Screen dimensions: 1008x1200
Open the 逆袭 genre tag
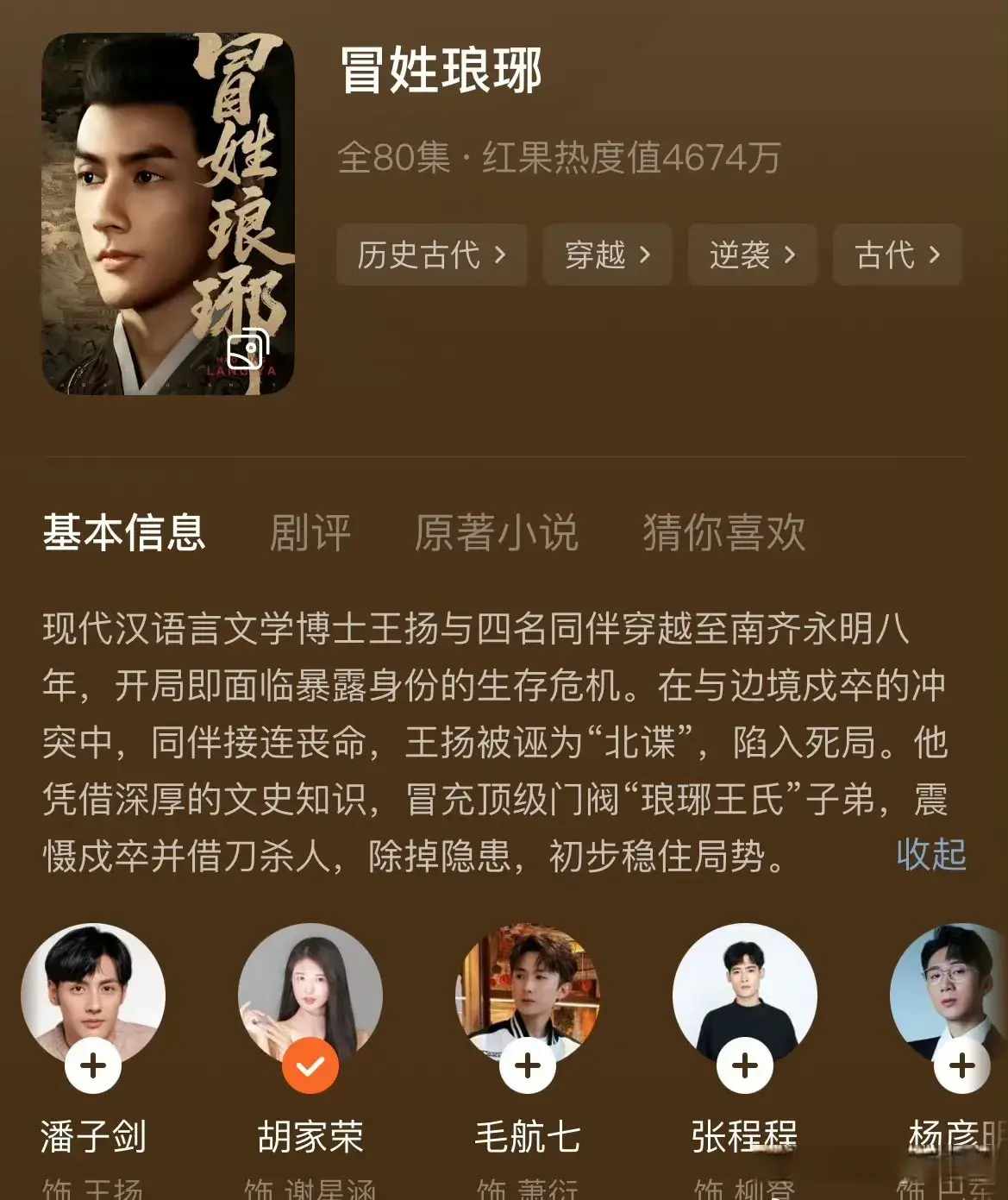pyautogui.click(x=752, y=254)
